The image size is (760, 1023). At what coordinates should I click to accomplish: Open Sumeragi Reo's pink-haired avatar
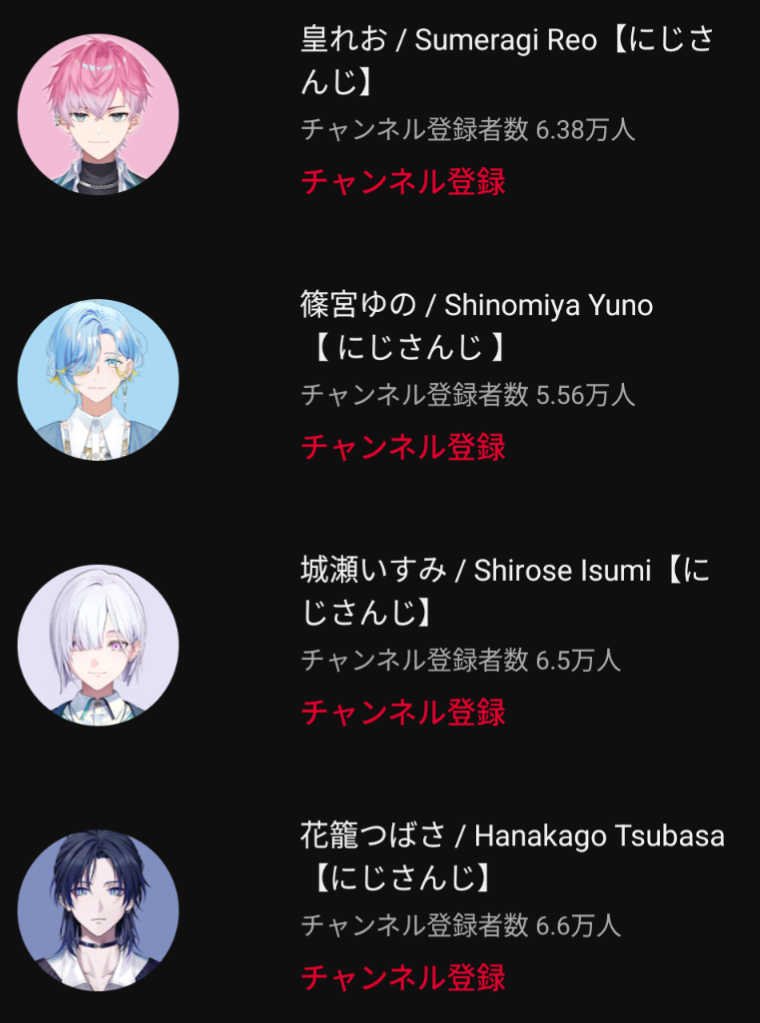(x=98, y=114)
